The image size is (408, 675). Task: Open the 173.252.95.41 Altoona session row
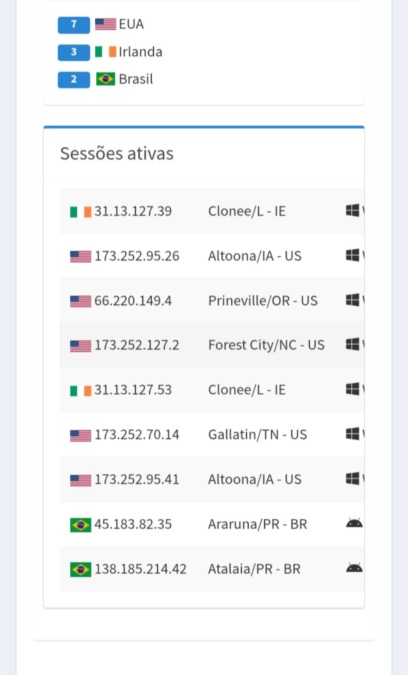(x=212, y=480)
